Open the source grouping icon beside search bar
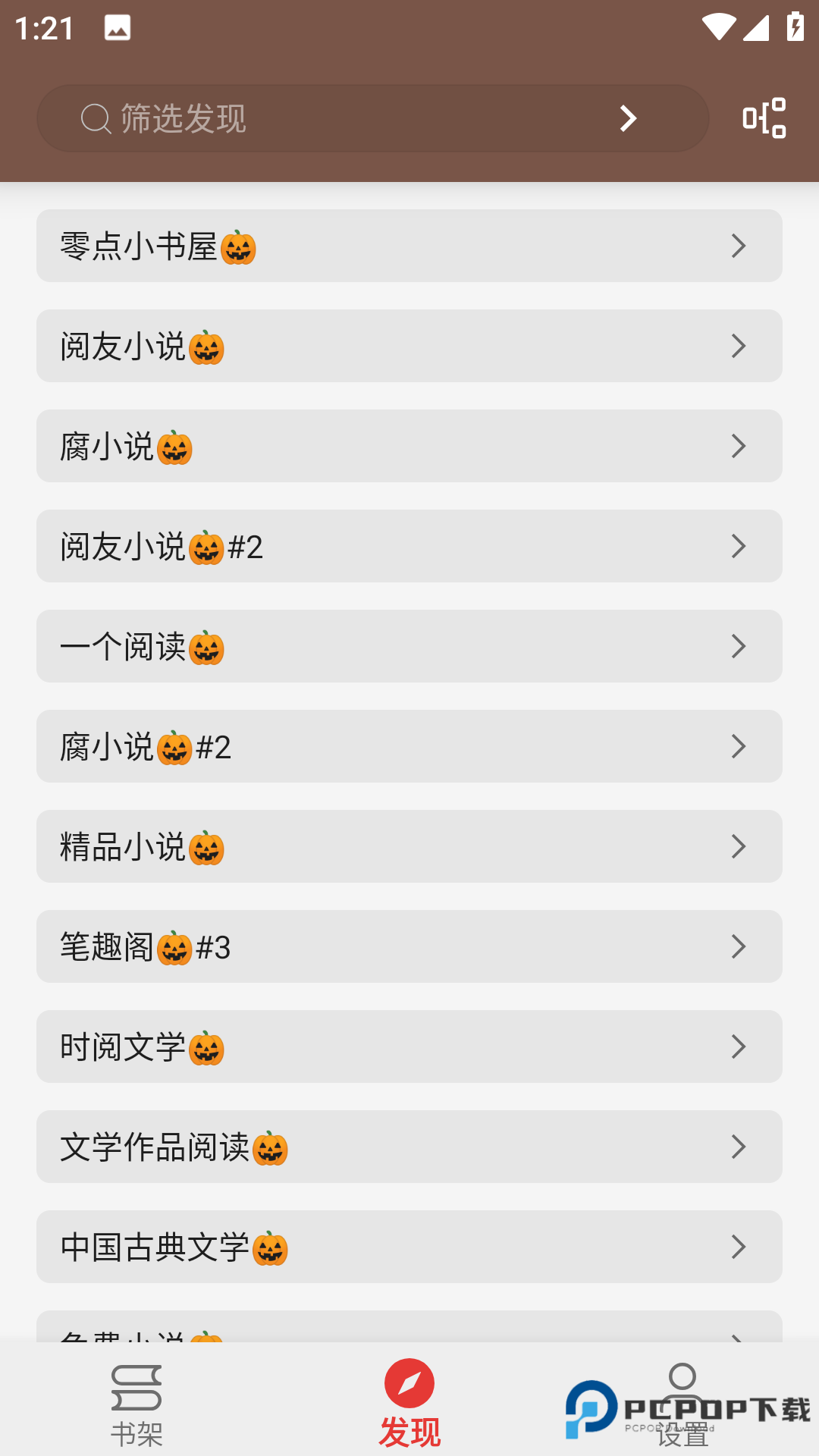The height and width of the screenshot is (1456, 819). coord(764,118)
